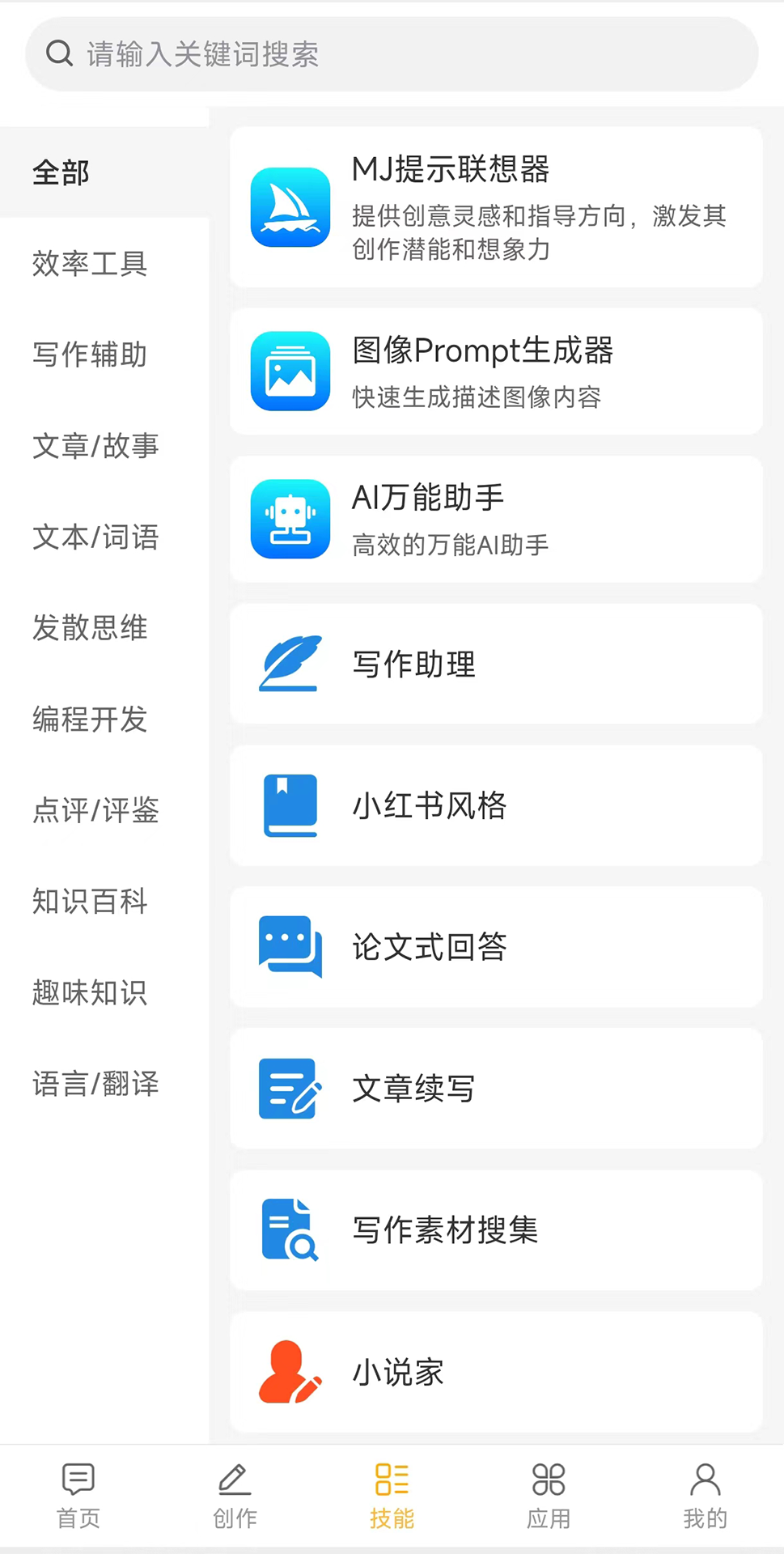Tap the keyword search box
784x1554 pixels.
coord(392,54)
